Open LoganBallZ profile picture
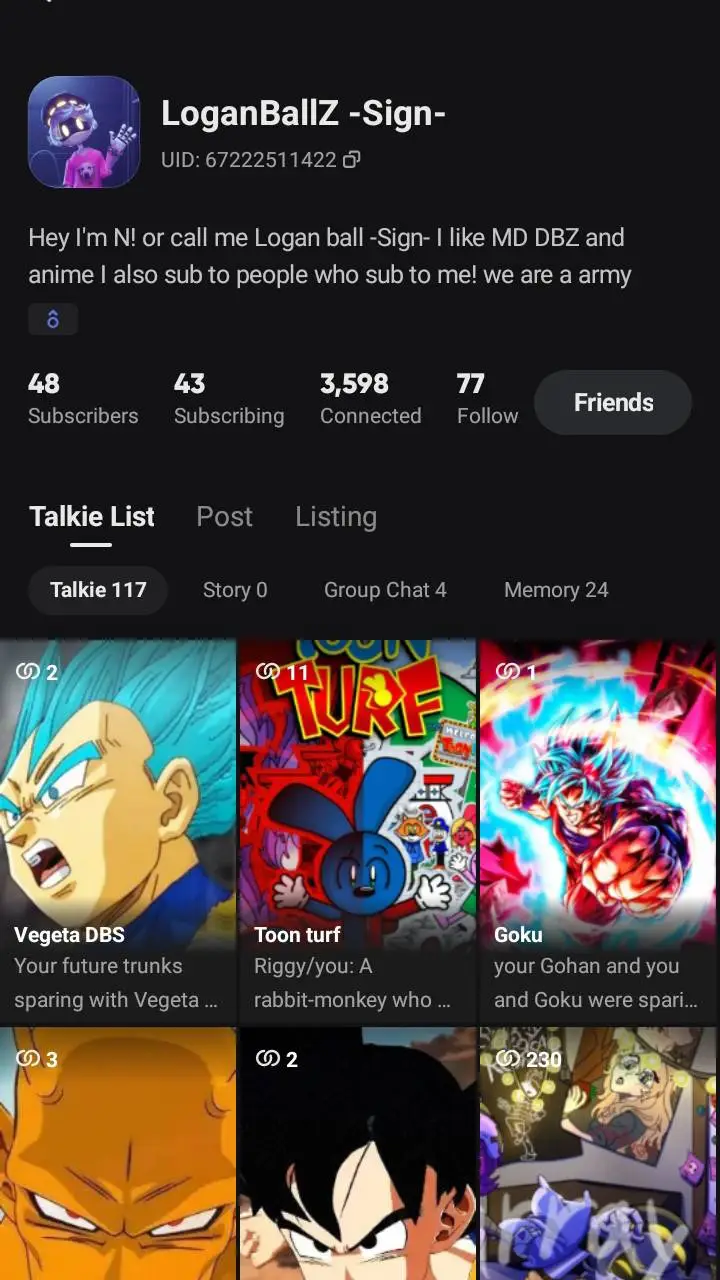This screenshot has width=720, height=1280. [84, 132]
